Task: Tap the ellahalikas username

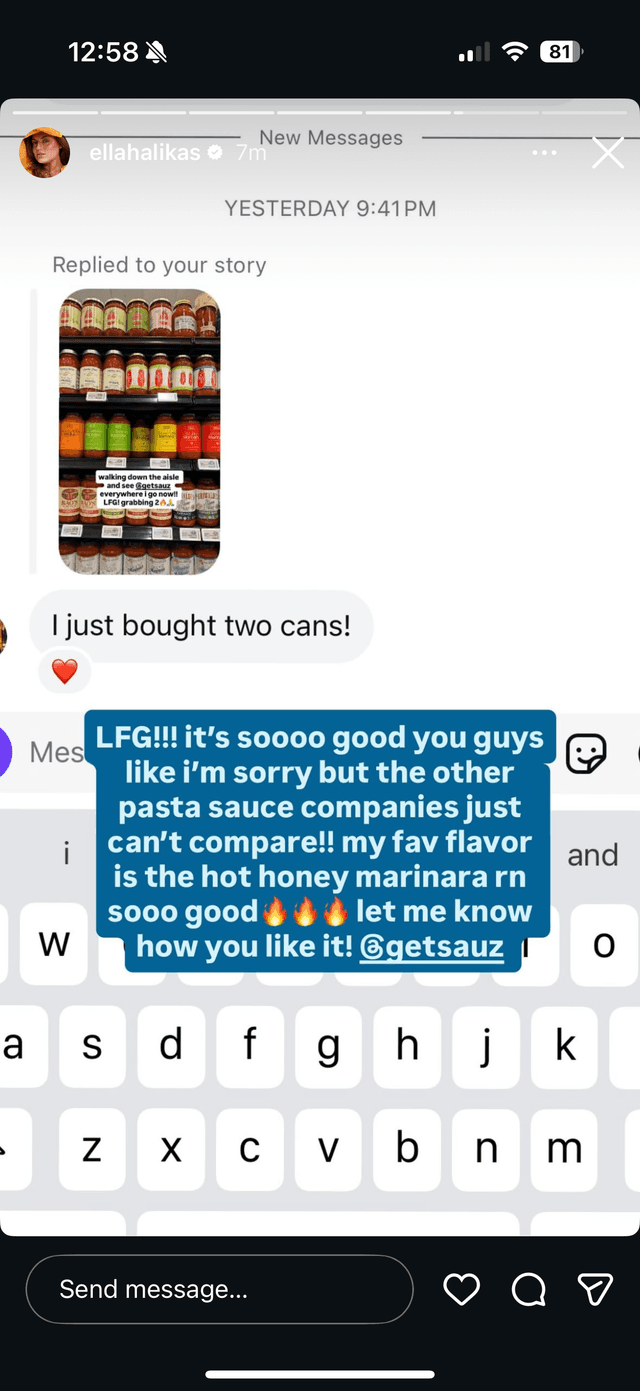Action: (146, 153)
